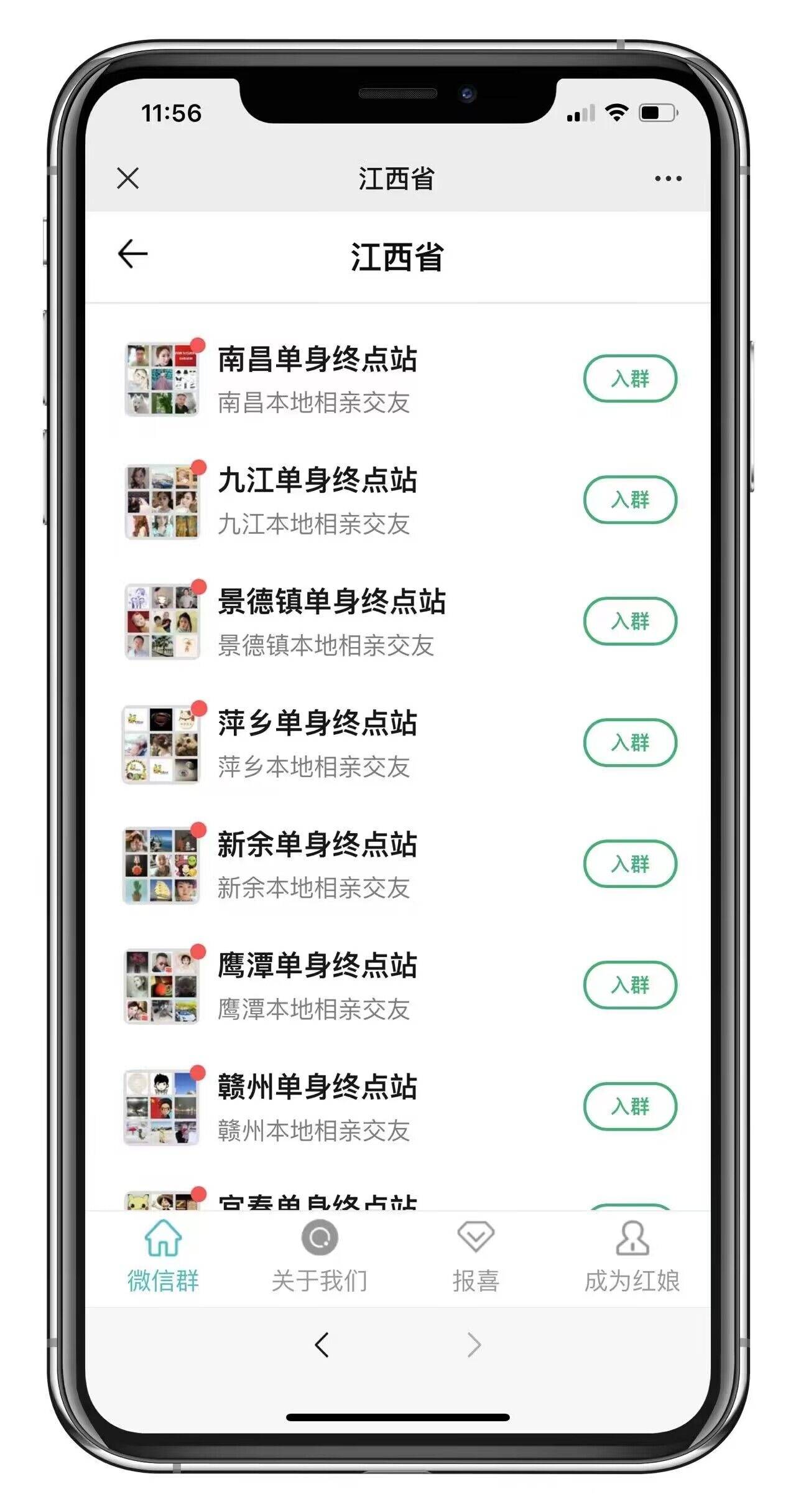Screen dimensions: 796x1512
Task: Tap 入群 for 景德镇单身终点站
Action: coord(629,621)
